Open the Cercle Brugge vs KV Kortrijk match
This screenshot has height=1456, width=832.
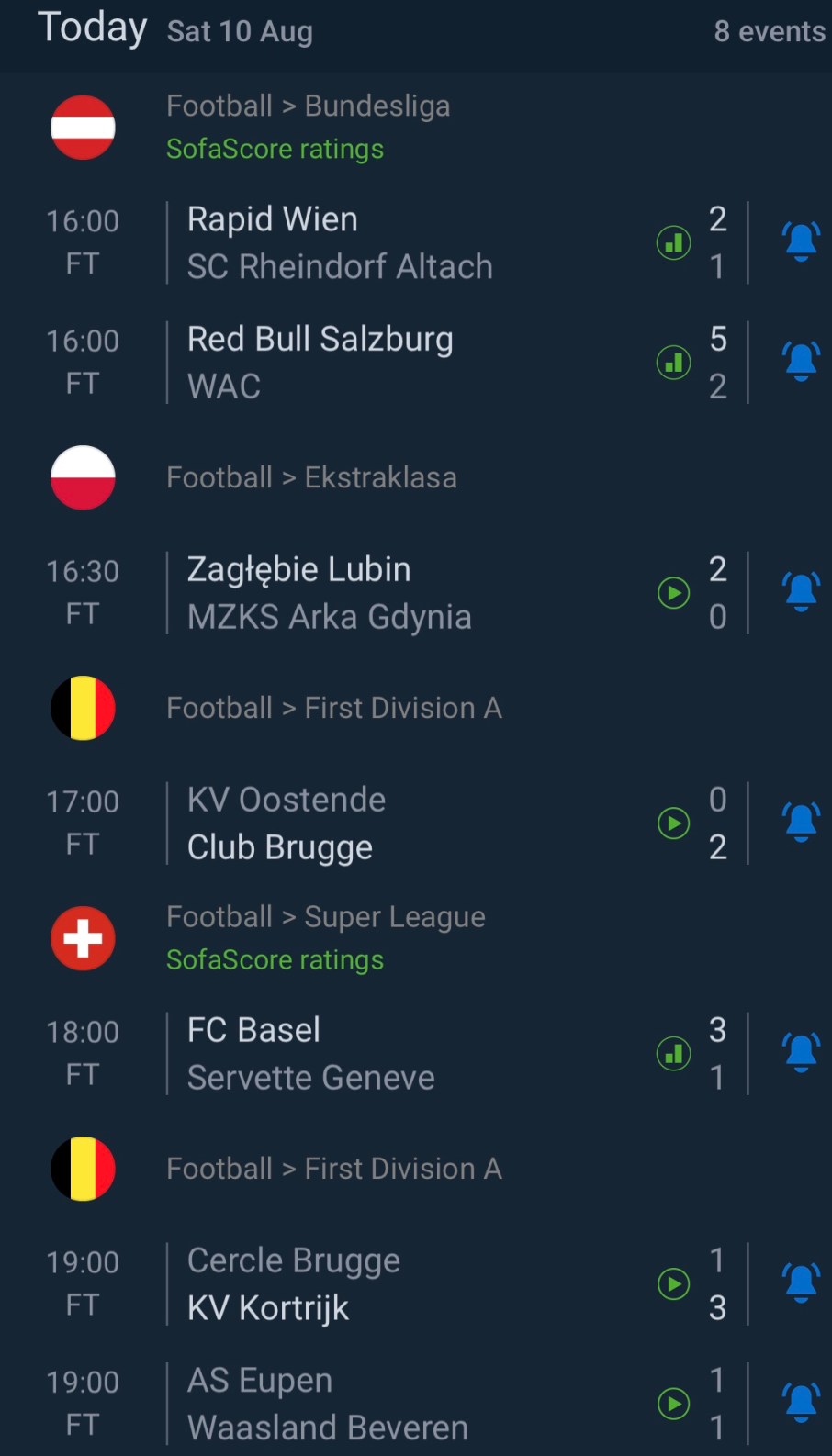pyautogui.click(x=386, y=1284)
